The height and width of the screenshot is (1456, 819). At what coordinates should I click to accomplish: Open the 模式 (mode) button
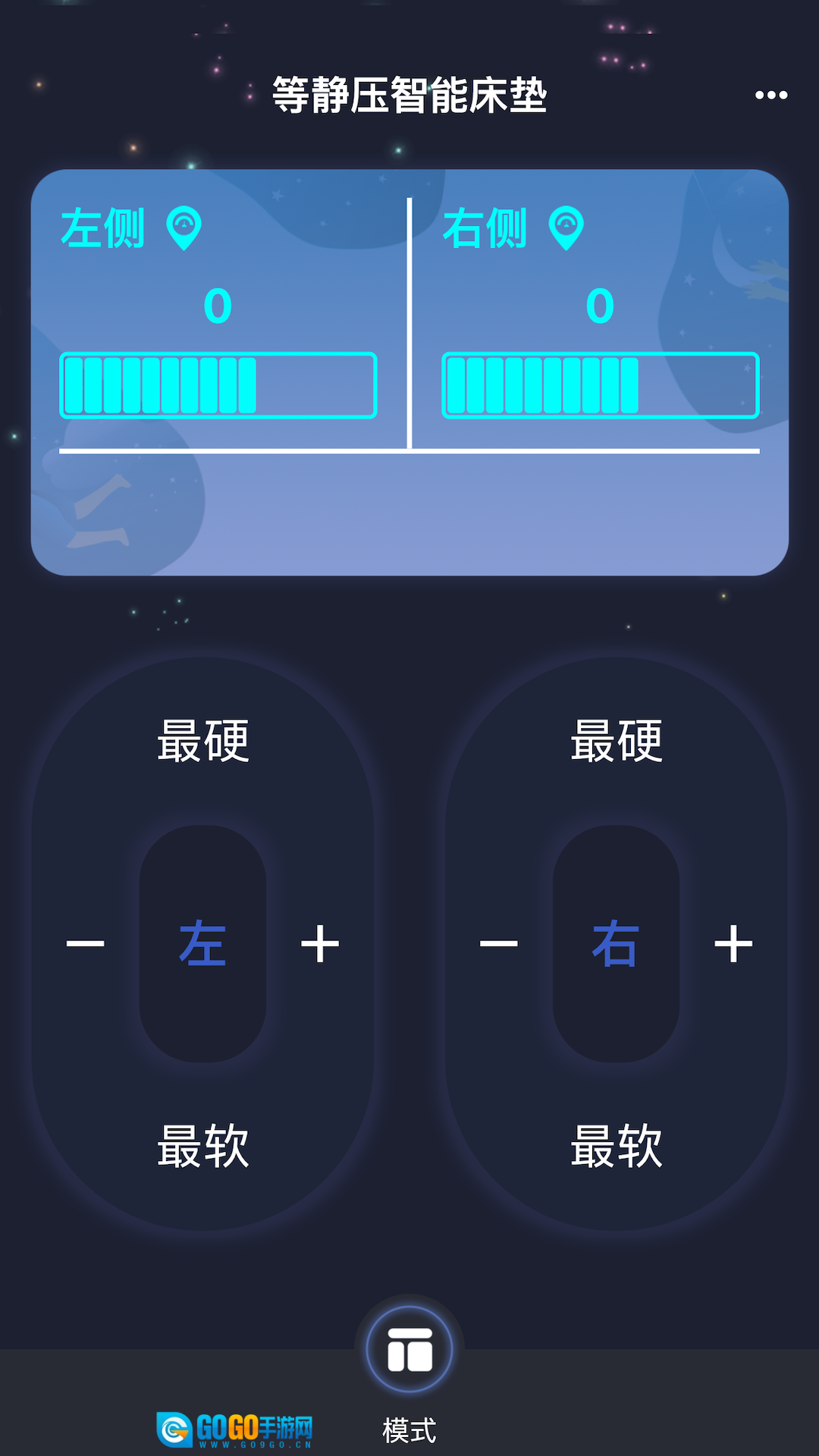[x=409, y=1351]
